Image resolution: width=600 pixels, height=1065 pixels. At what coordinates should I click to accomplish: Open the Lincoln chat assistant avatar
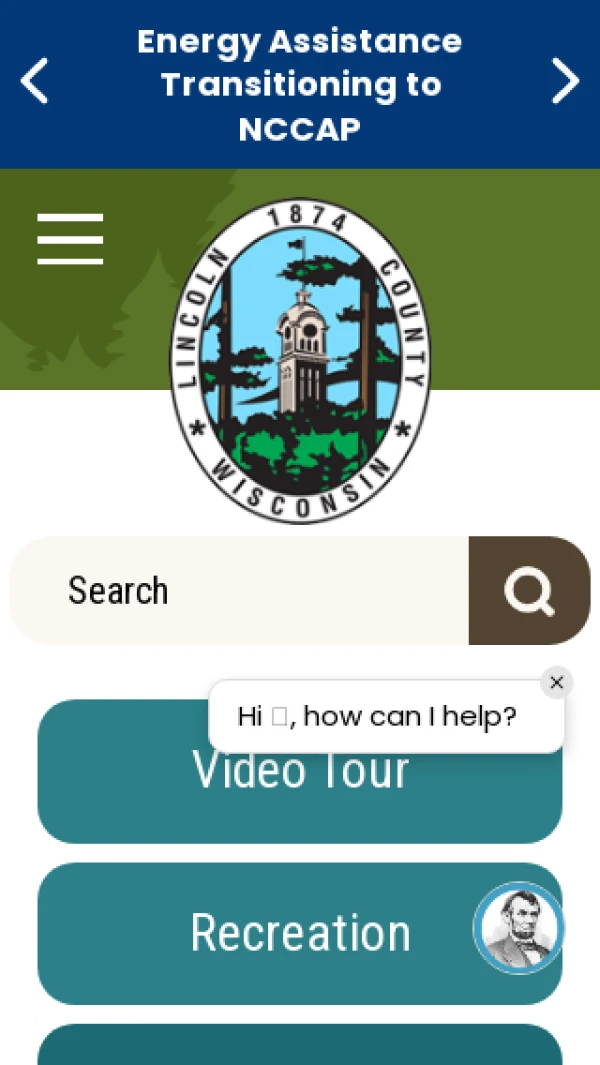point(519,928)
